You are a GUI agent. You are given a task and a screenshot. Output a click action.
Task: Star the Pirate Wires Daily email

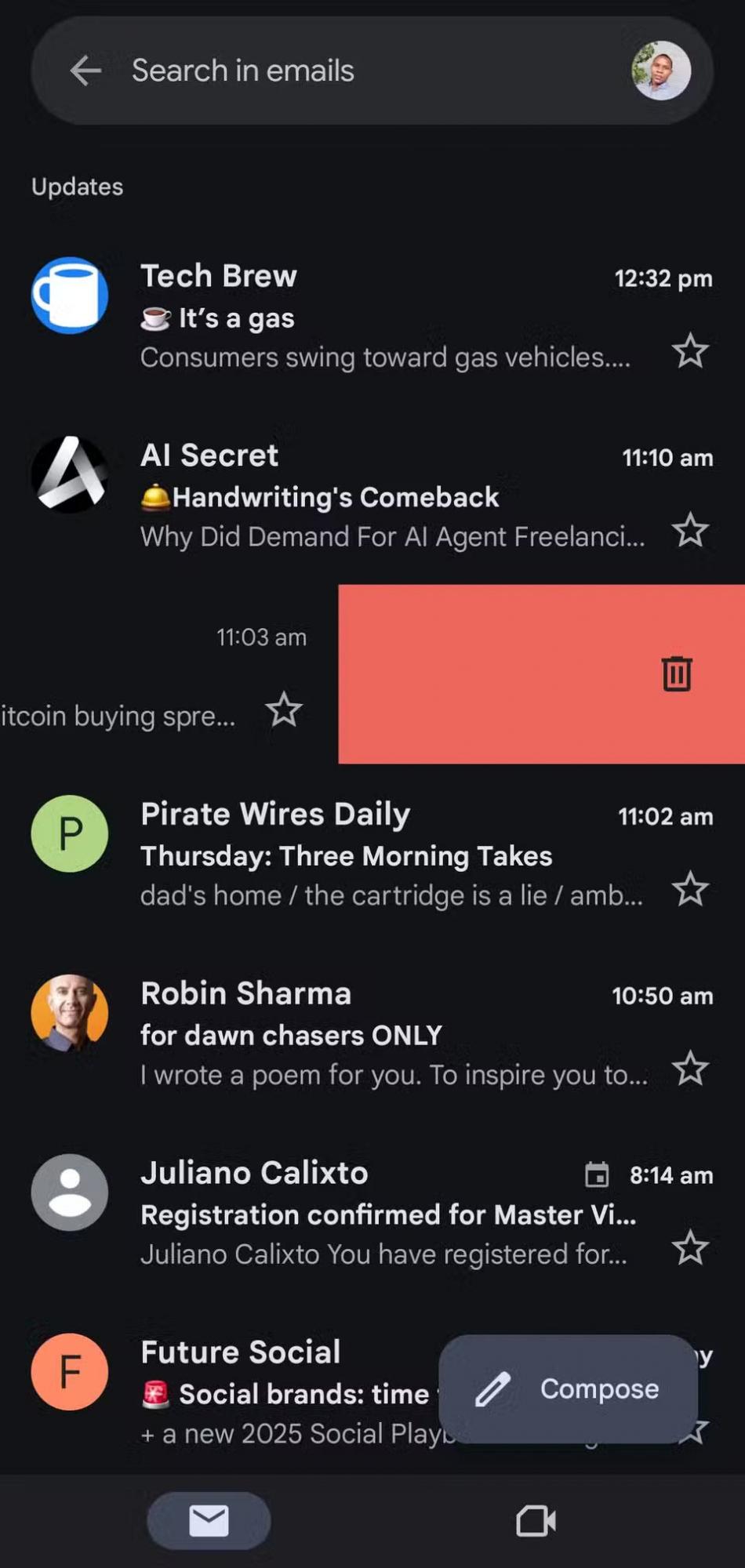690,890
